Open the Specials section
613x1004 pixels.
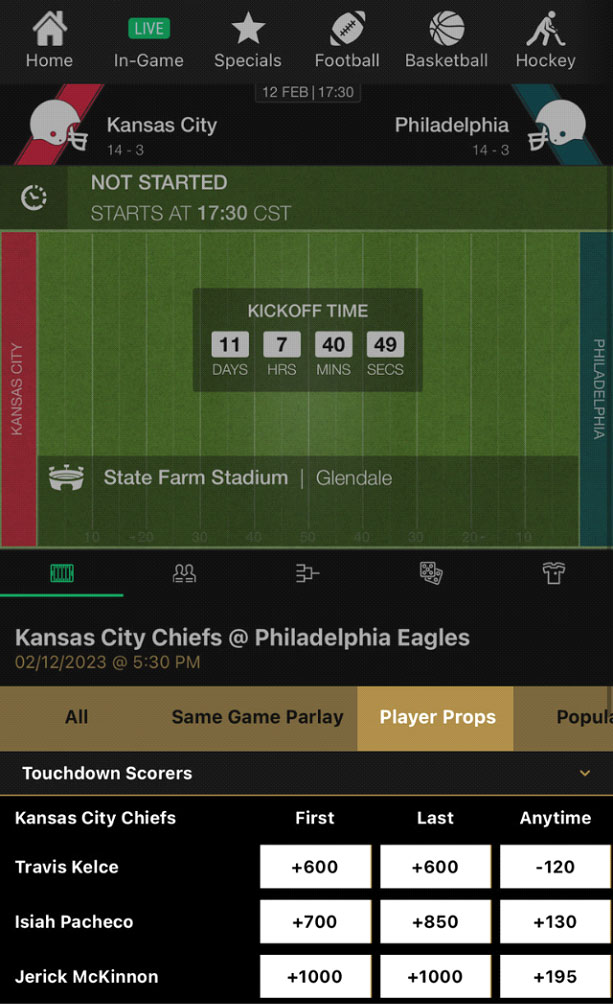(247, 40)
